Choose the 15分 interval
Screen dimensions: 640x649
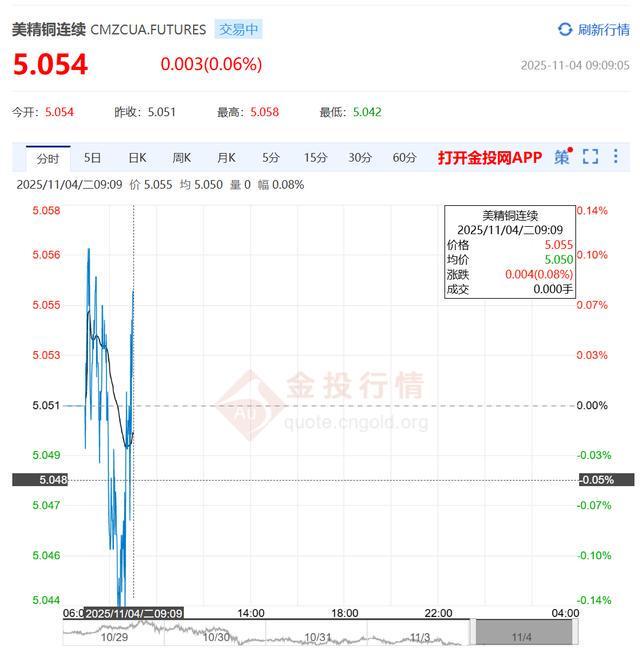[x=315, y=158]
